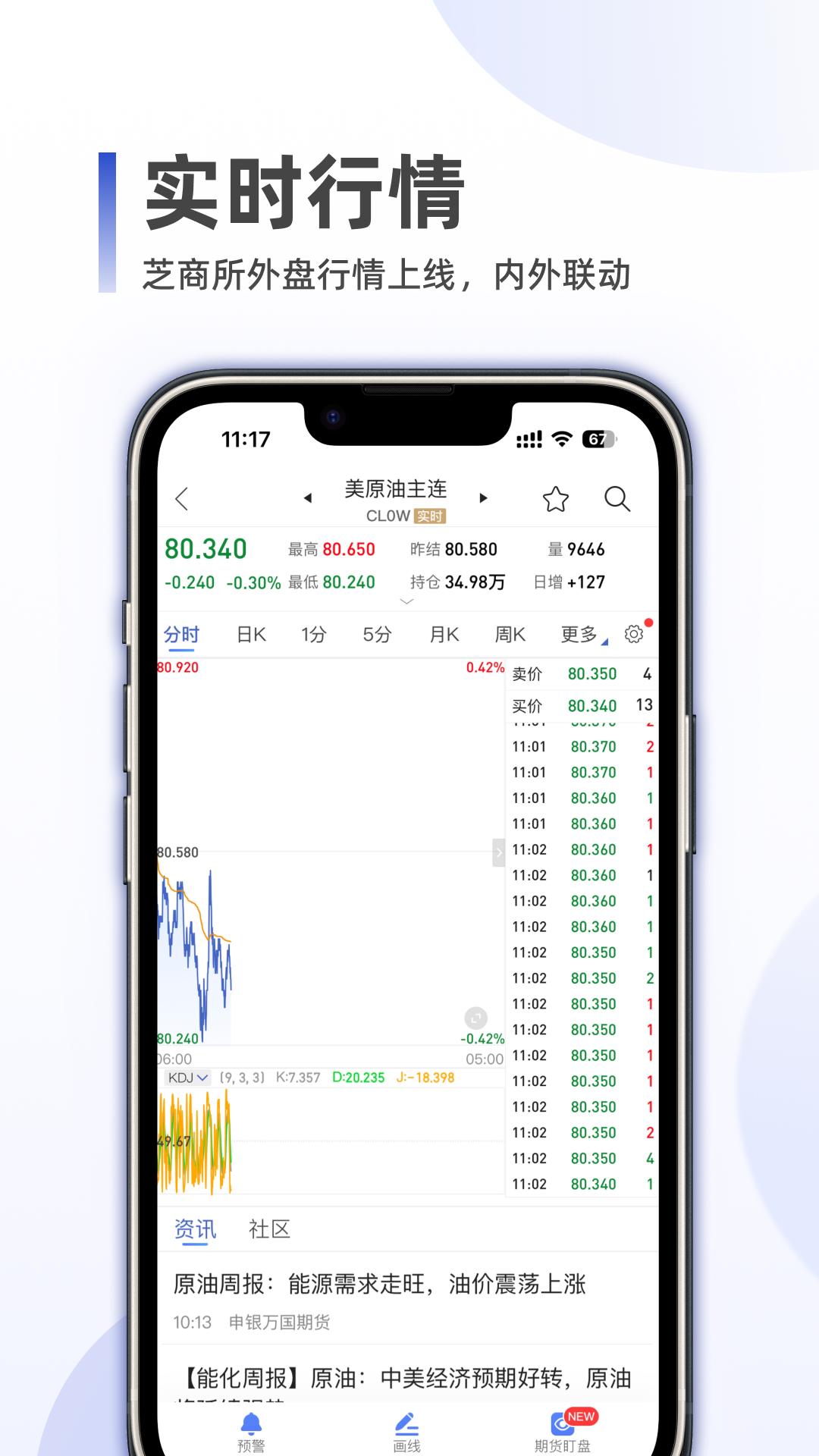Stay on the 资讯 news tab
Image resolution: width=819 pixels, height=1456 pixels.
[195, 1228]
